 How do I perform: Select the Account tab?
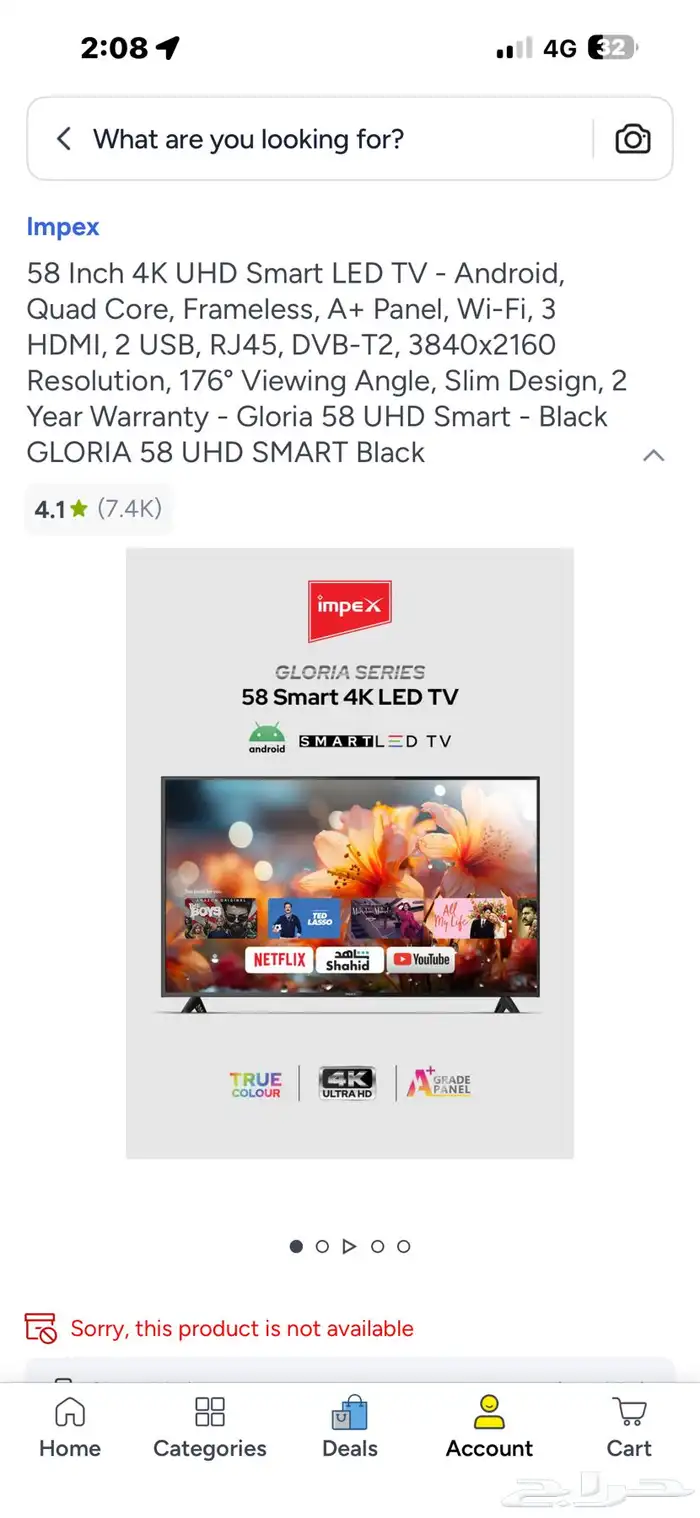489,1428
